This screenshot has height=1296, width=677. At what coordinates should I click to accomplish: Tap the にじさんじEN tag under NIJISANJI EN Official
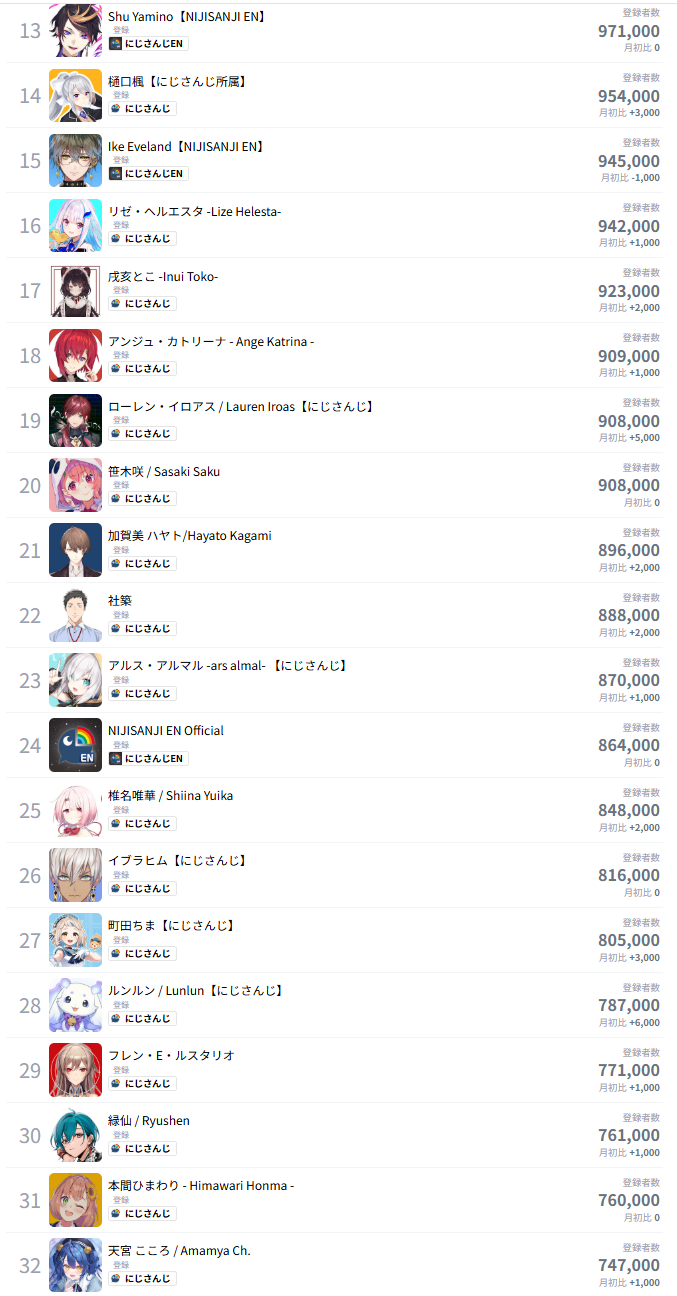[x=148, y=759]
